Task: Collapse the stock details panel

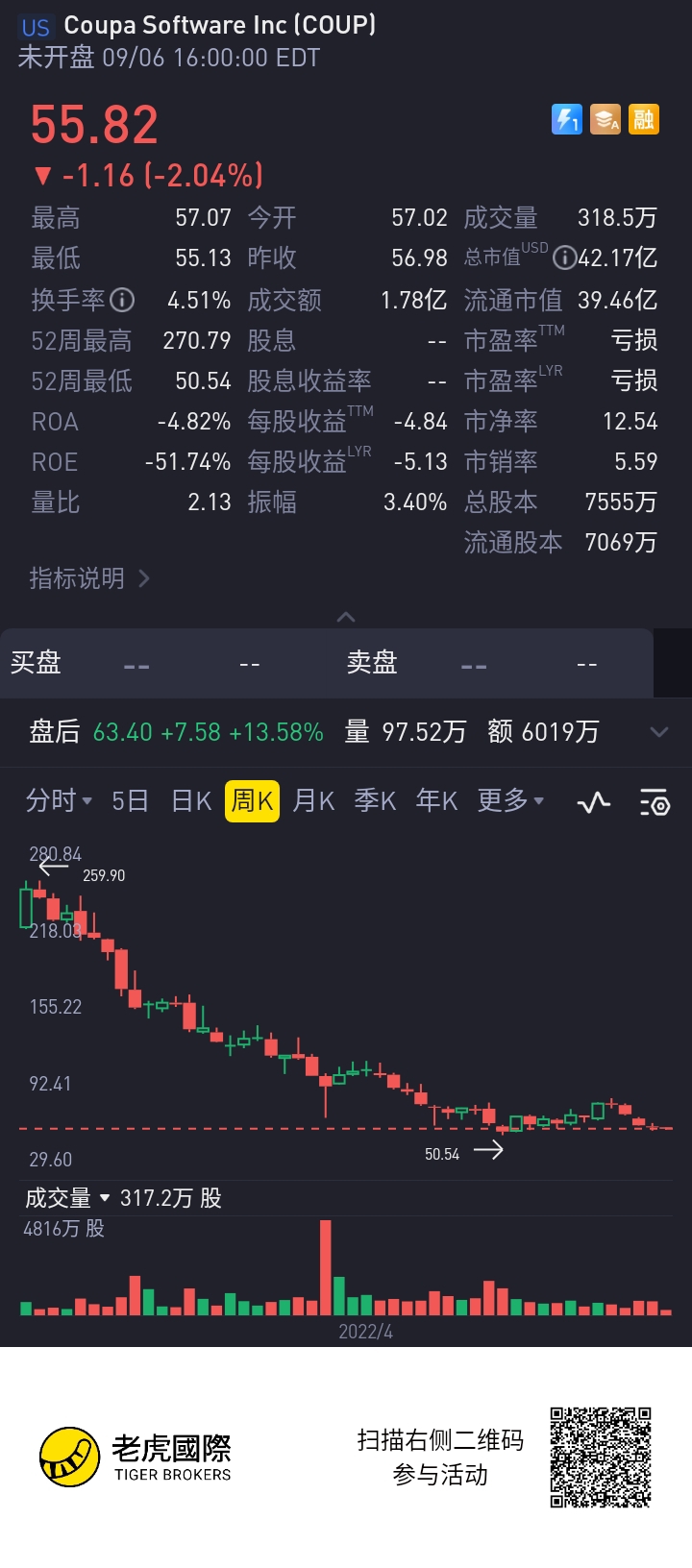Action: point(346,617)
